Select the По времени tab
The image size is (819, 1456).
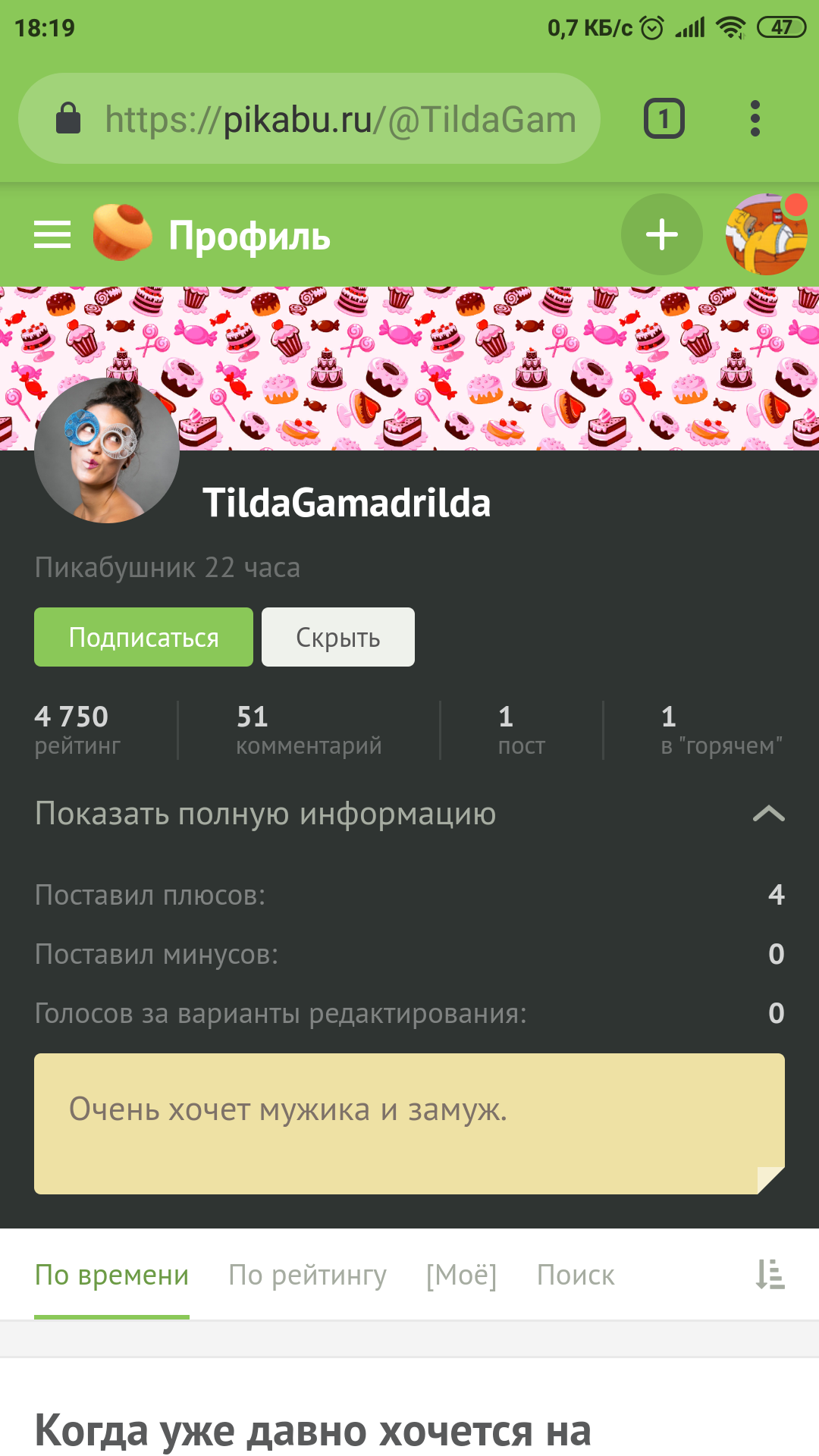click(x=111, y=1276)
